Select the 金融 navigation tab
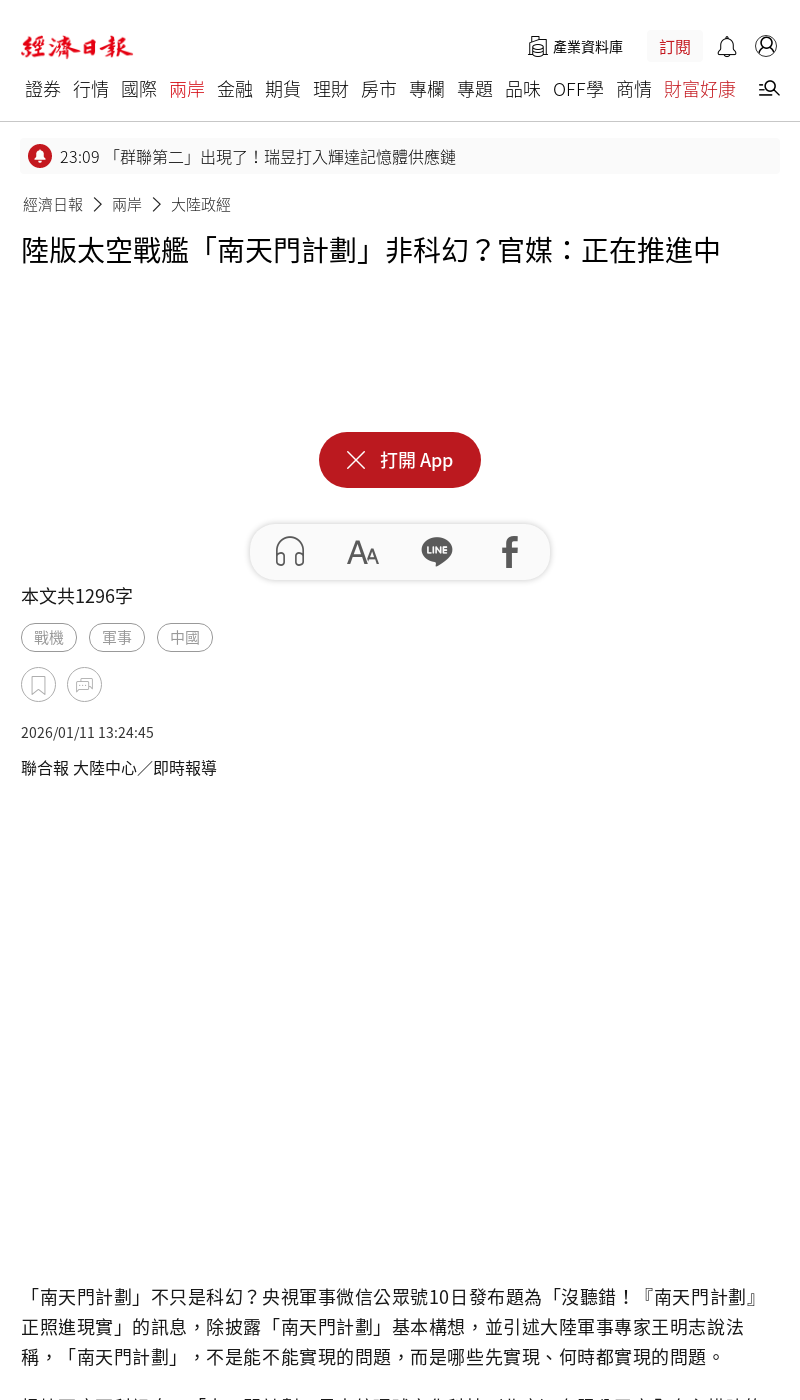Image resolution: width=800 pixels, height=1400 pixels. tap(235, 89)
